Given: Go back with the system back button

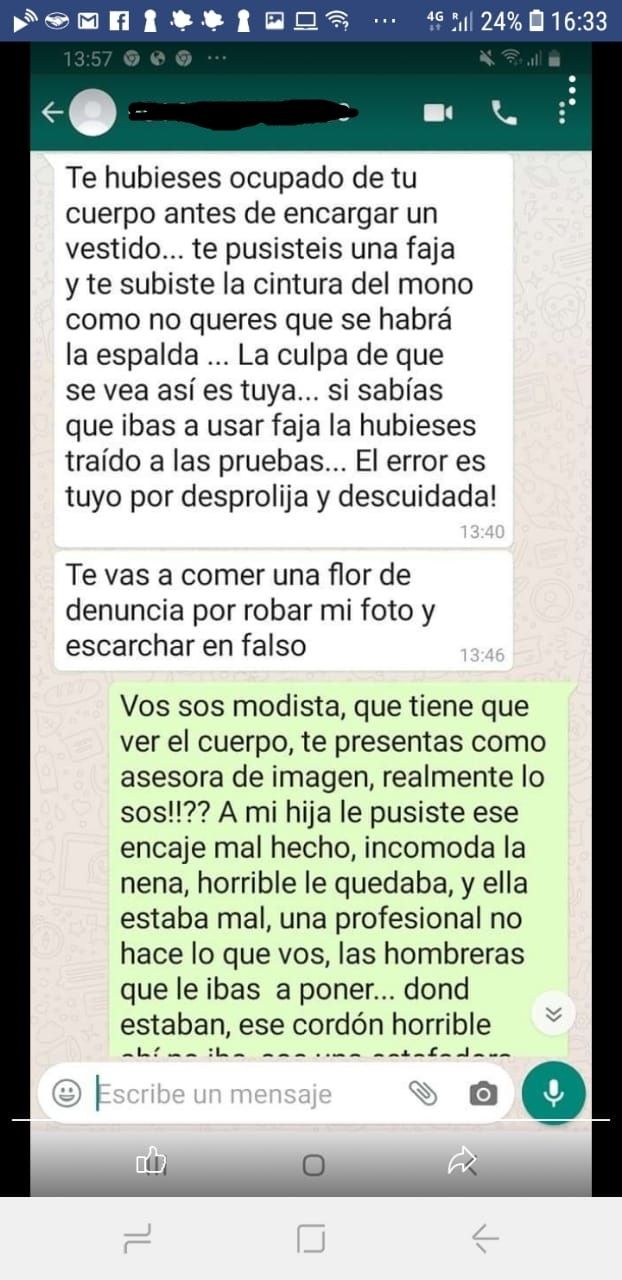Looking at the screenshot, I should (x=485, y=1240).
